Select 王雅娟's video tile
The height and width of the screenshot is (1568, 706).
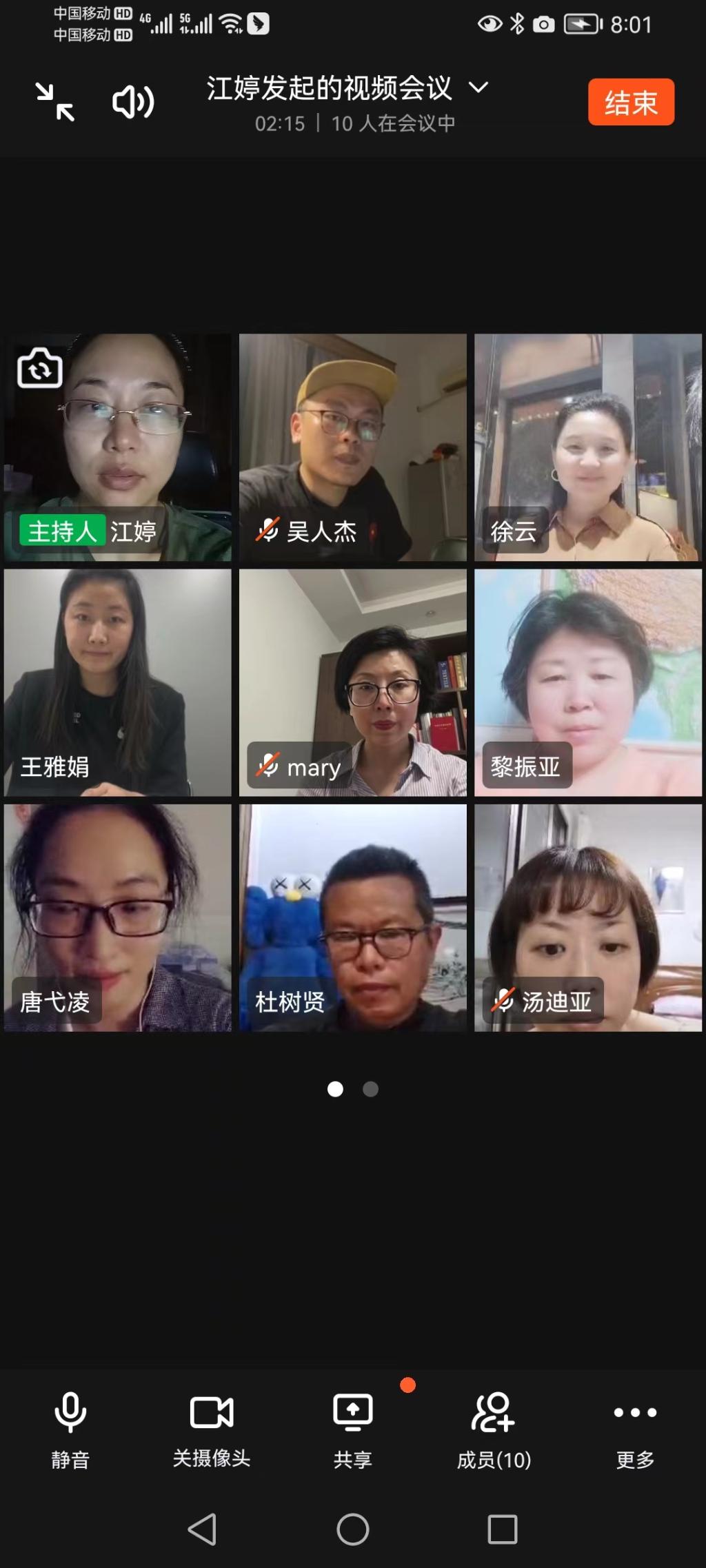118,682
